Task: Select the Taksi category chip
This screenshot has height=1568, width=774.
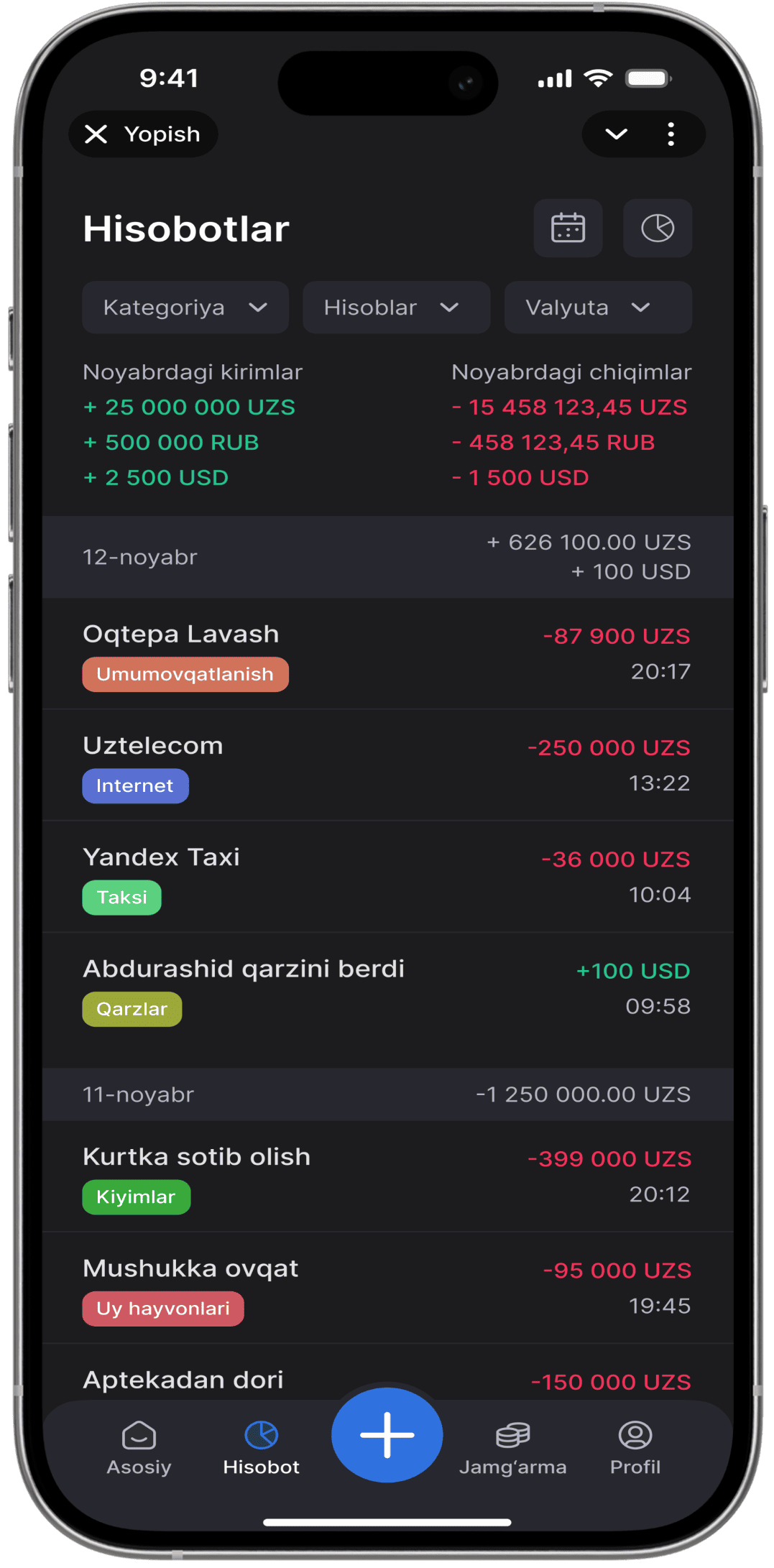Action: (x=121, y=897)
